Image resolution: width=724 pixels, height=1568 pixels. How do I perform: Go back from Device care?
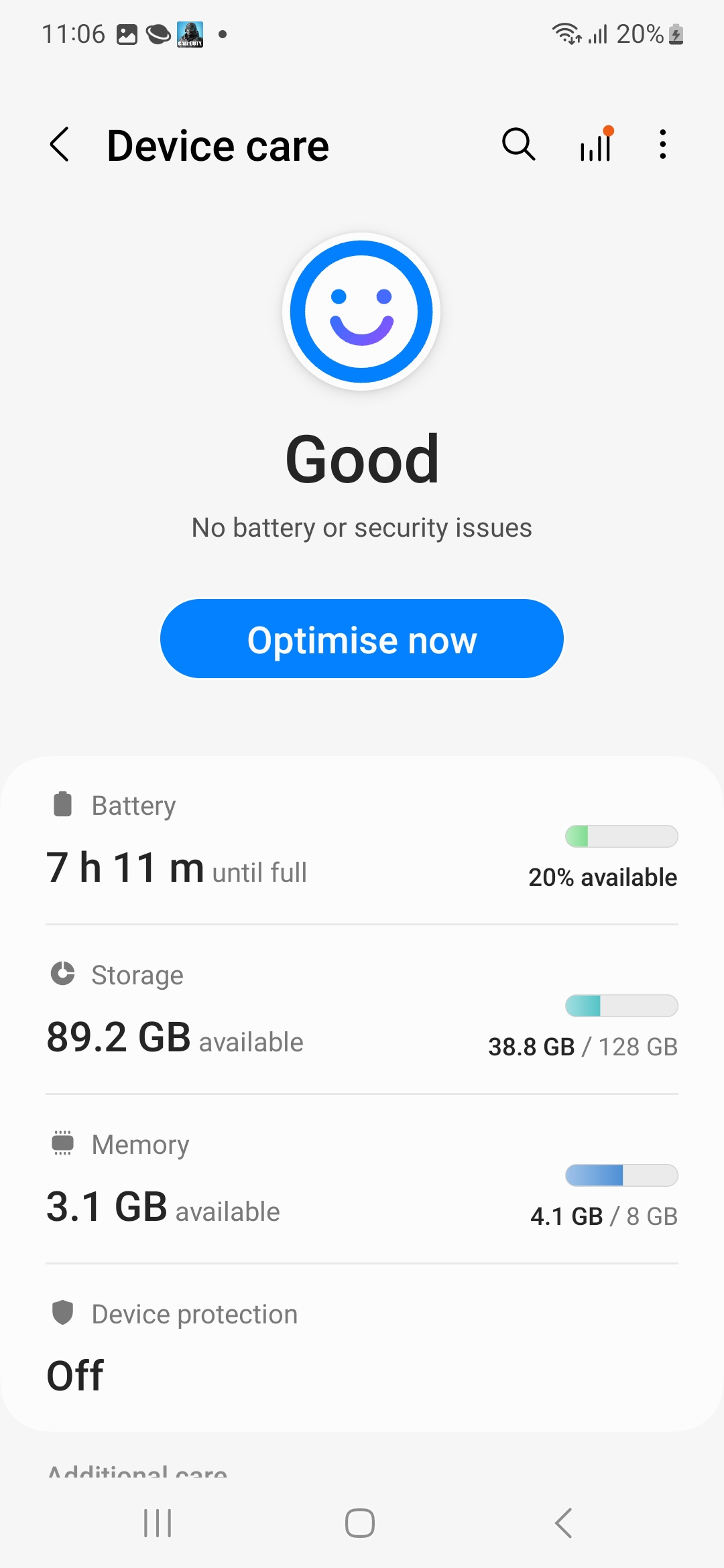(x=60, y=145)
